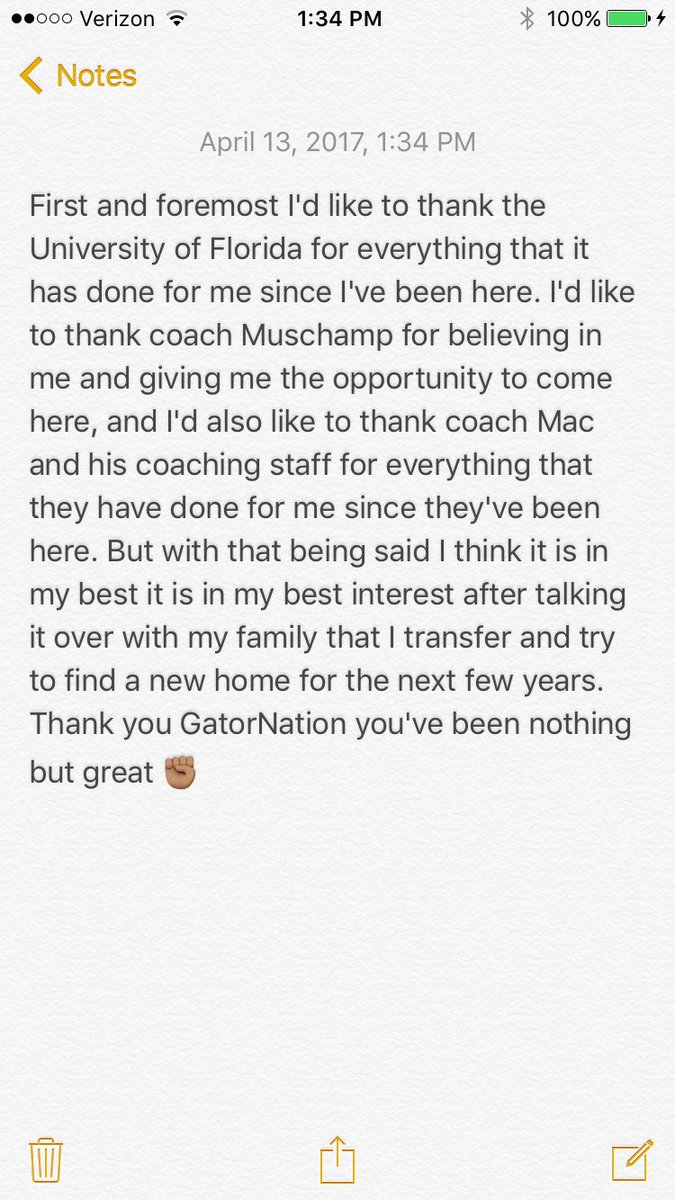Screen dimensions: 675x1200
Task: Delete this note with the trash icon
Action: point(46,1161)
